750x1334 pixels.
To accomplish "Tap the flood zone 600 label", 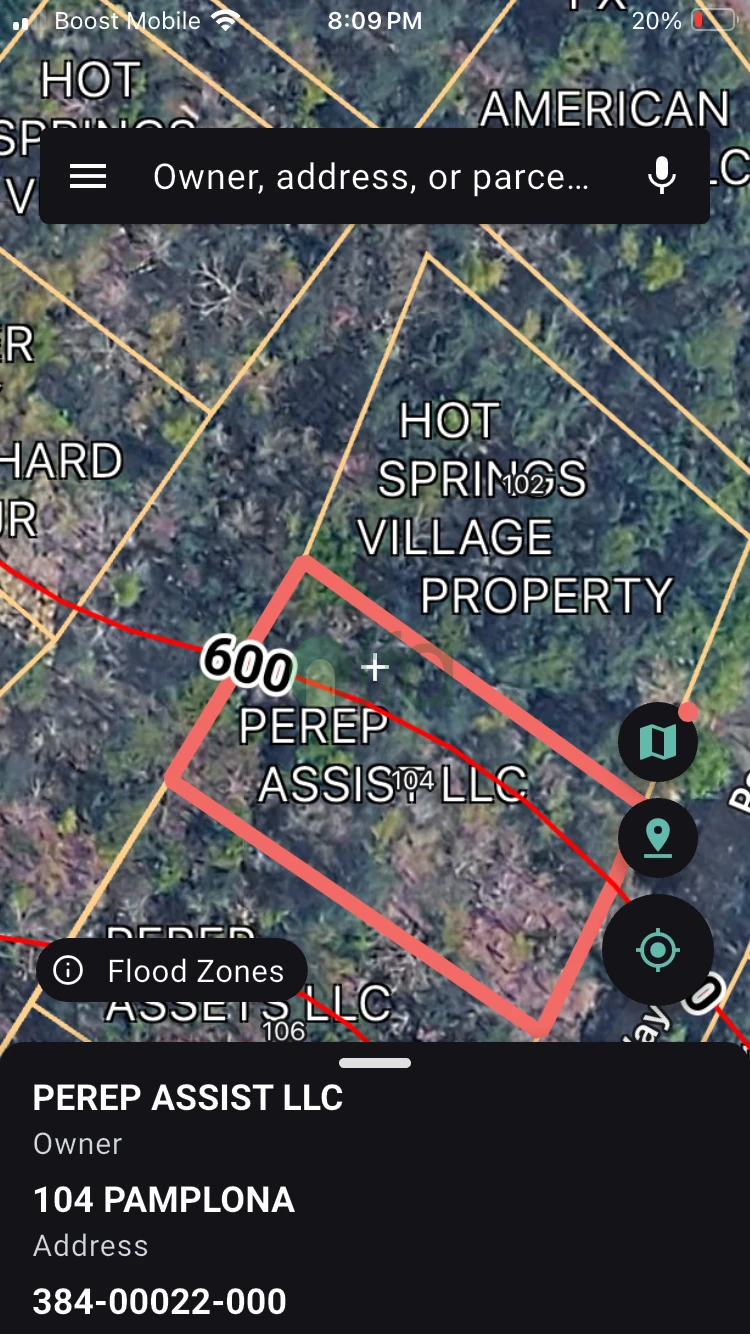I will [246, 665].
